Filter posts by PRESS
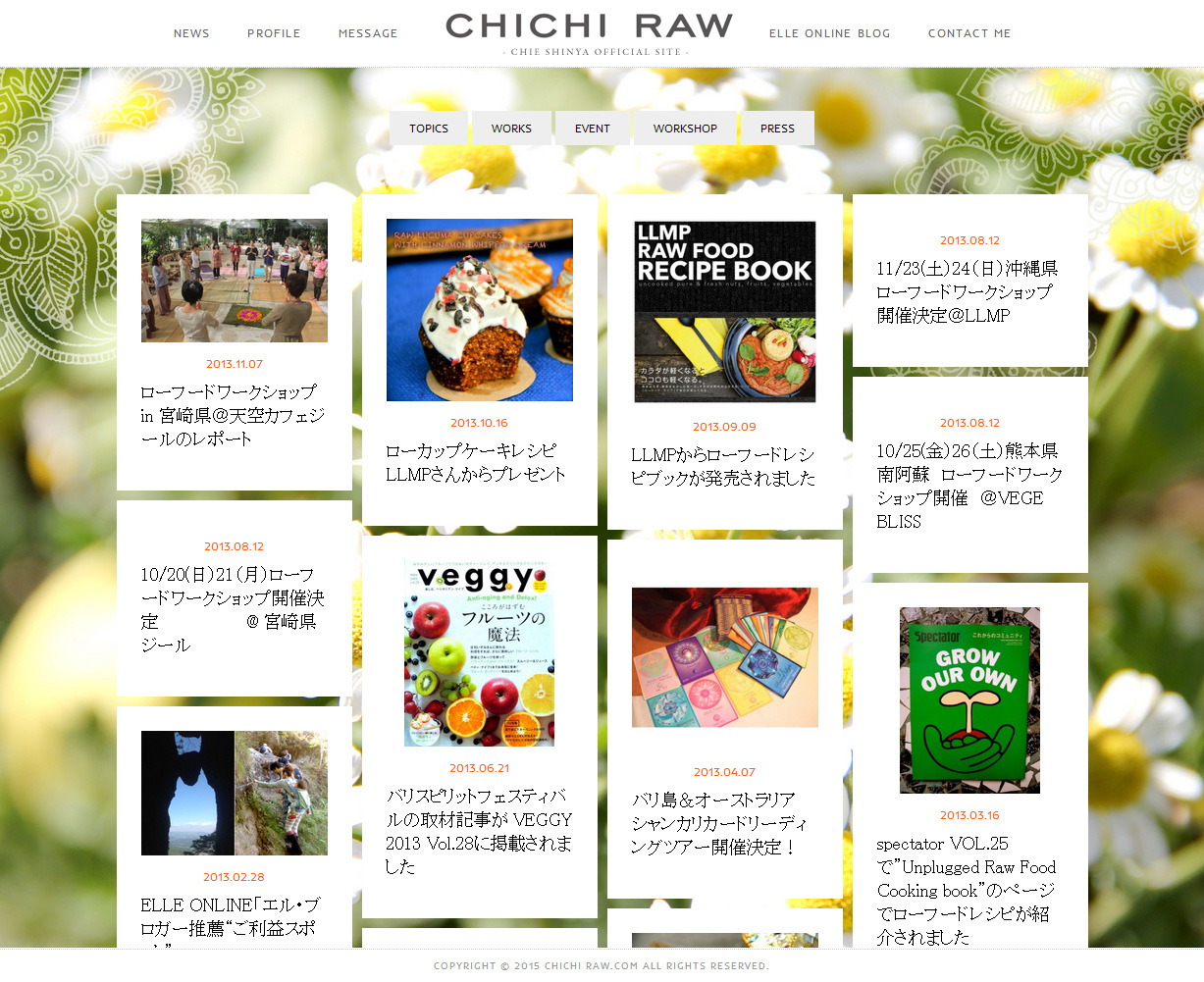Screen dimensions: 1204x982 777,129
